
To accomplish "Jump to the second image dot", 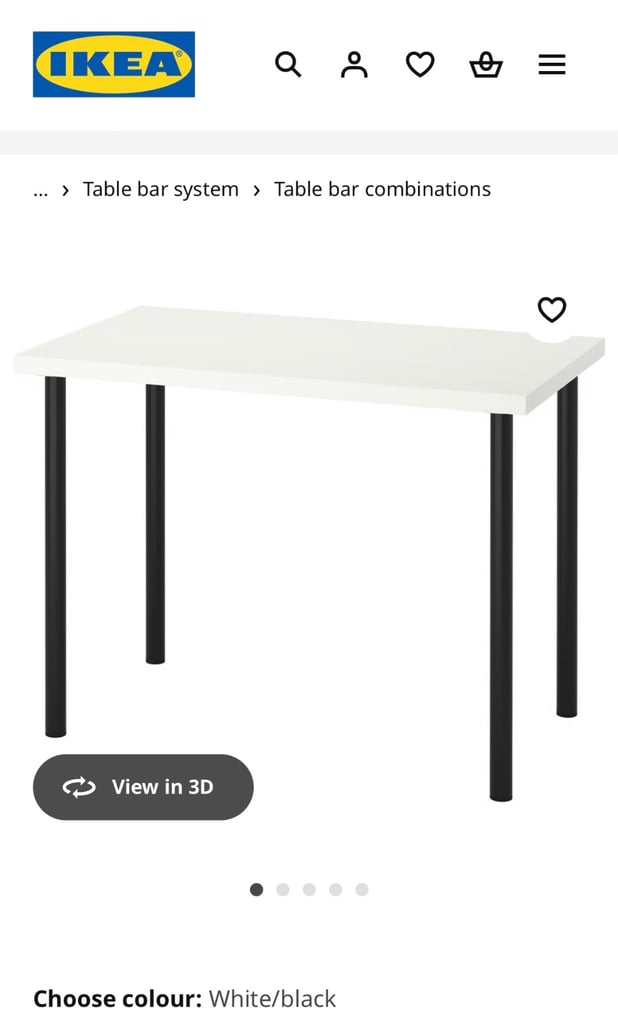I will (x=283, y=889).
